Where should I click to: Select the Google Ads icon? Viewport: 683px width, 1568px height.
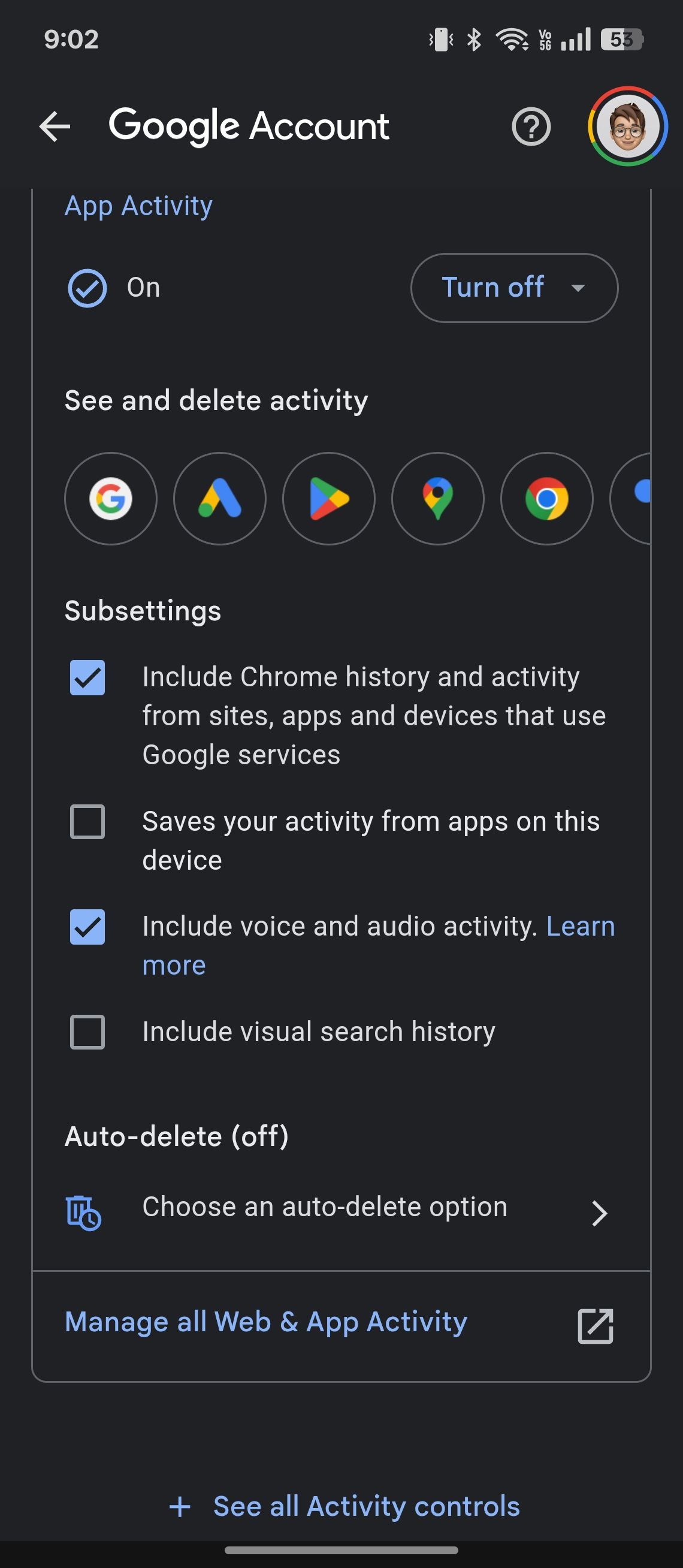[x=219, y=499]
